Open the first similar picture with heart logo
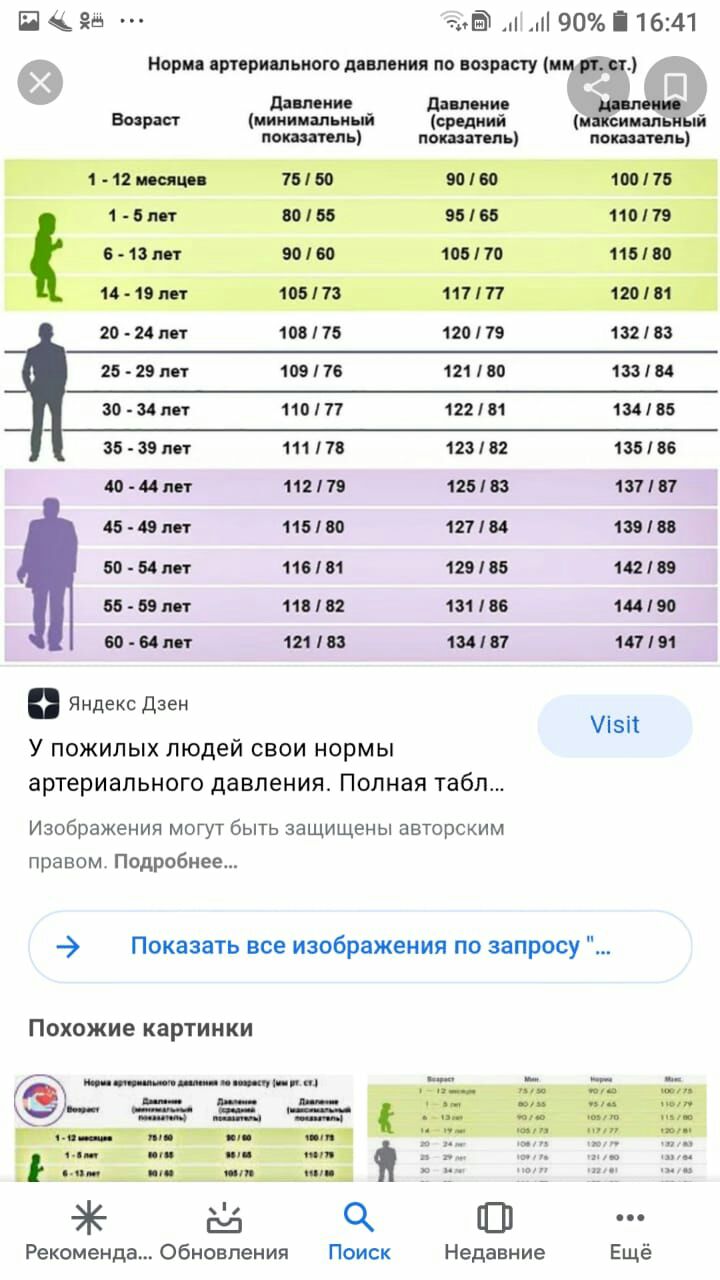Screen dimensions: 720x1280 pyautogui.click(x=184, y=1127)
